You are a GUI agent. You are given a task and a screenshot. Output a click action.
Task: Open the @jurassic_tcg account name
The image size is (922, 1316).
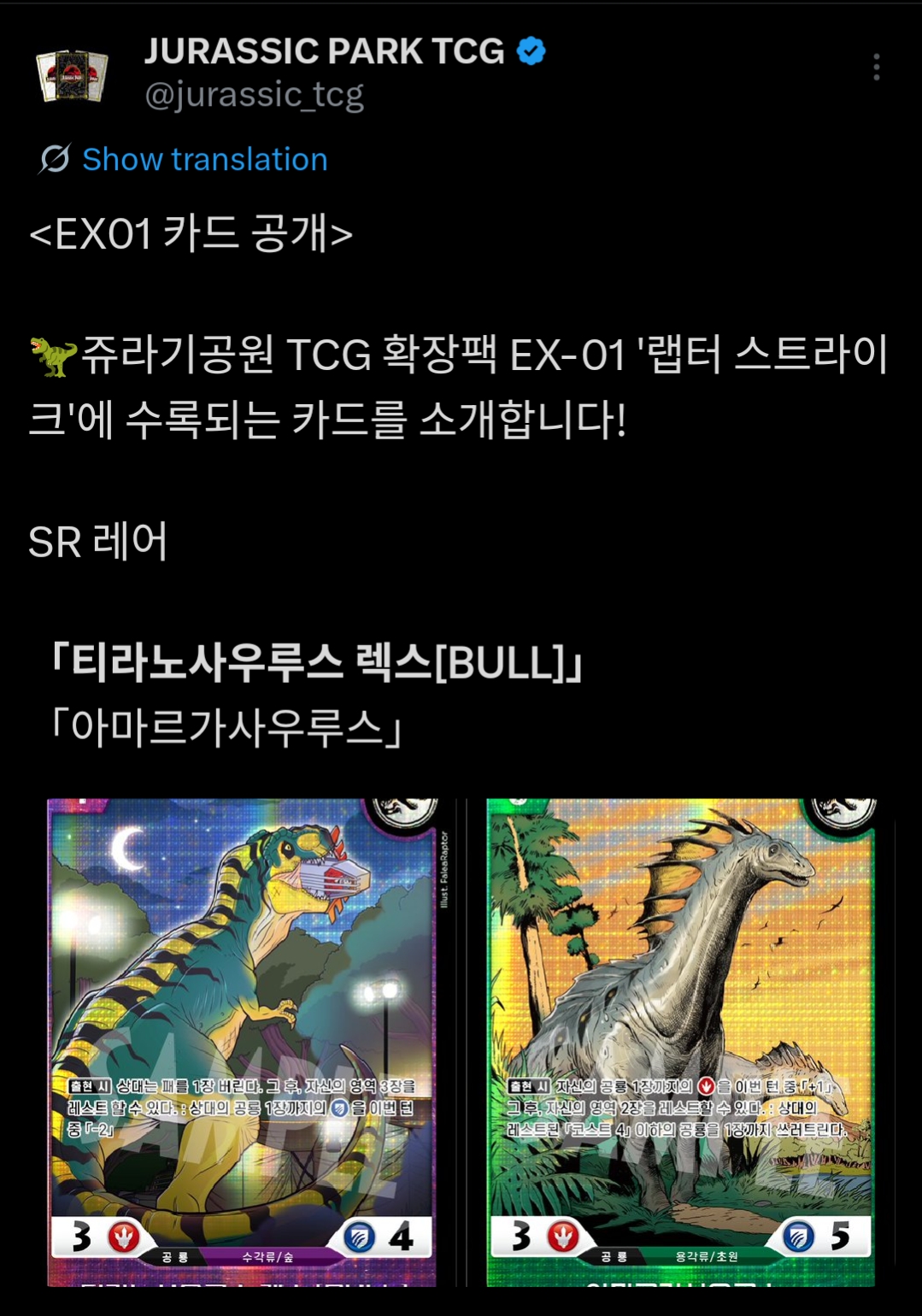[254, 95]
